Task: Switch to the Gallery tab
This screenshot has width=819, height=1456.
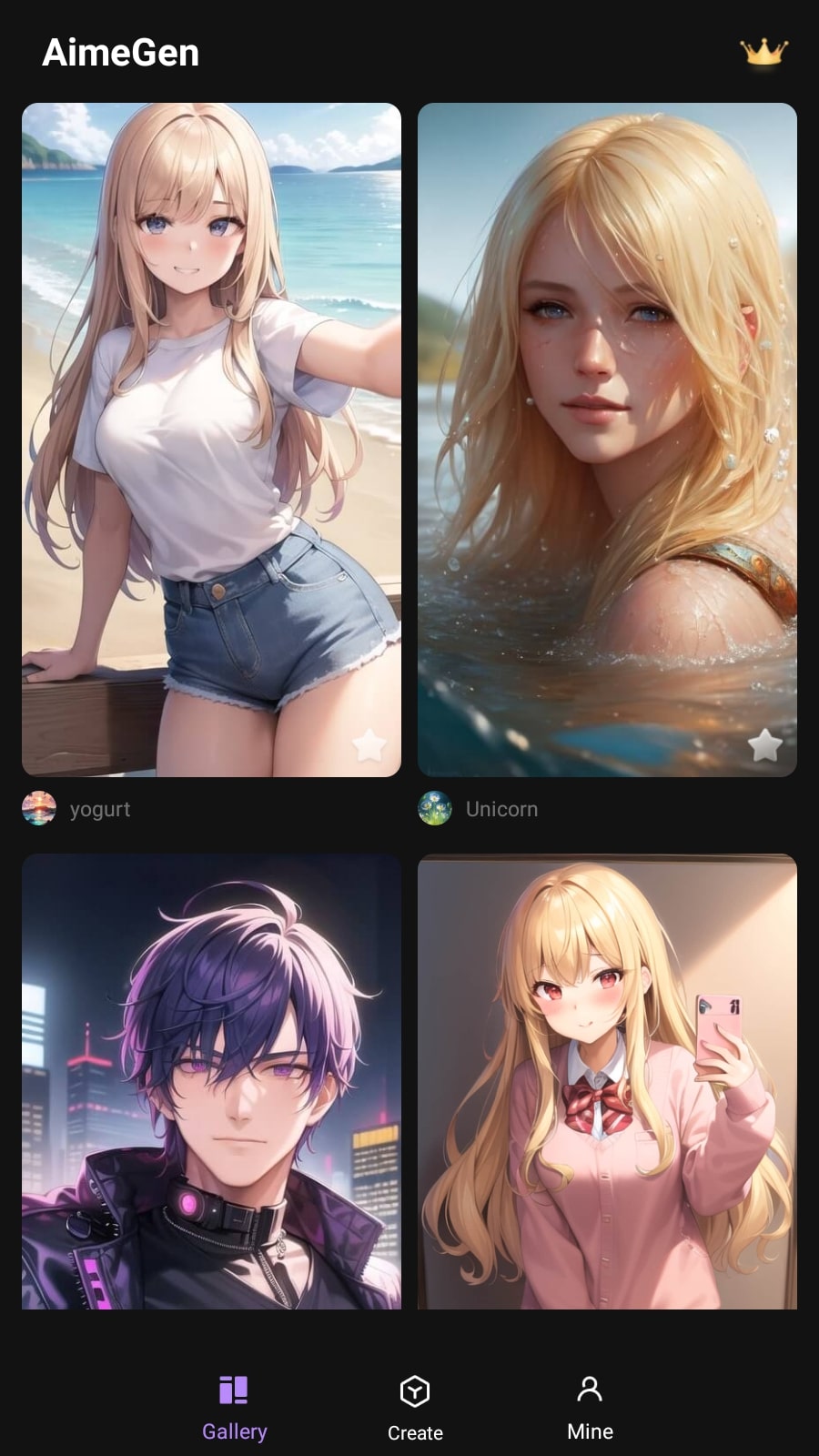Action: [x=234, y=1409]
